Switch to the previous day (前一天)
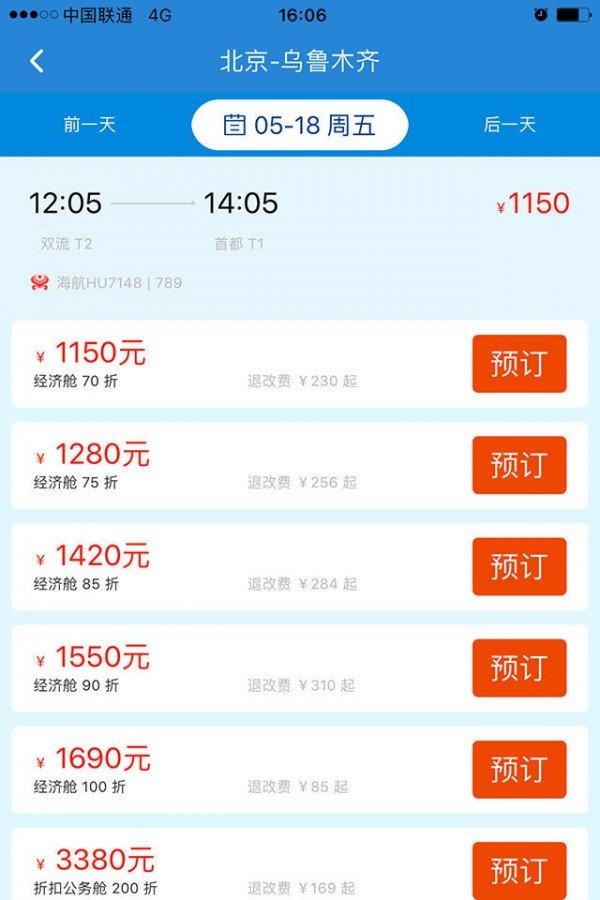This screenshot has width=600, height=900. (90, 125)
